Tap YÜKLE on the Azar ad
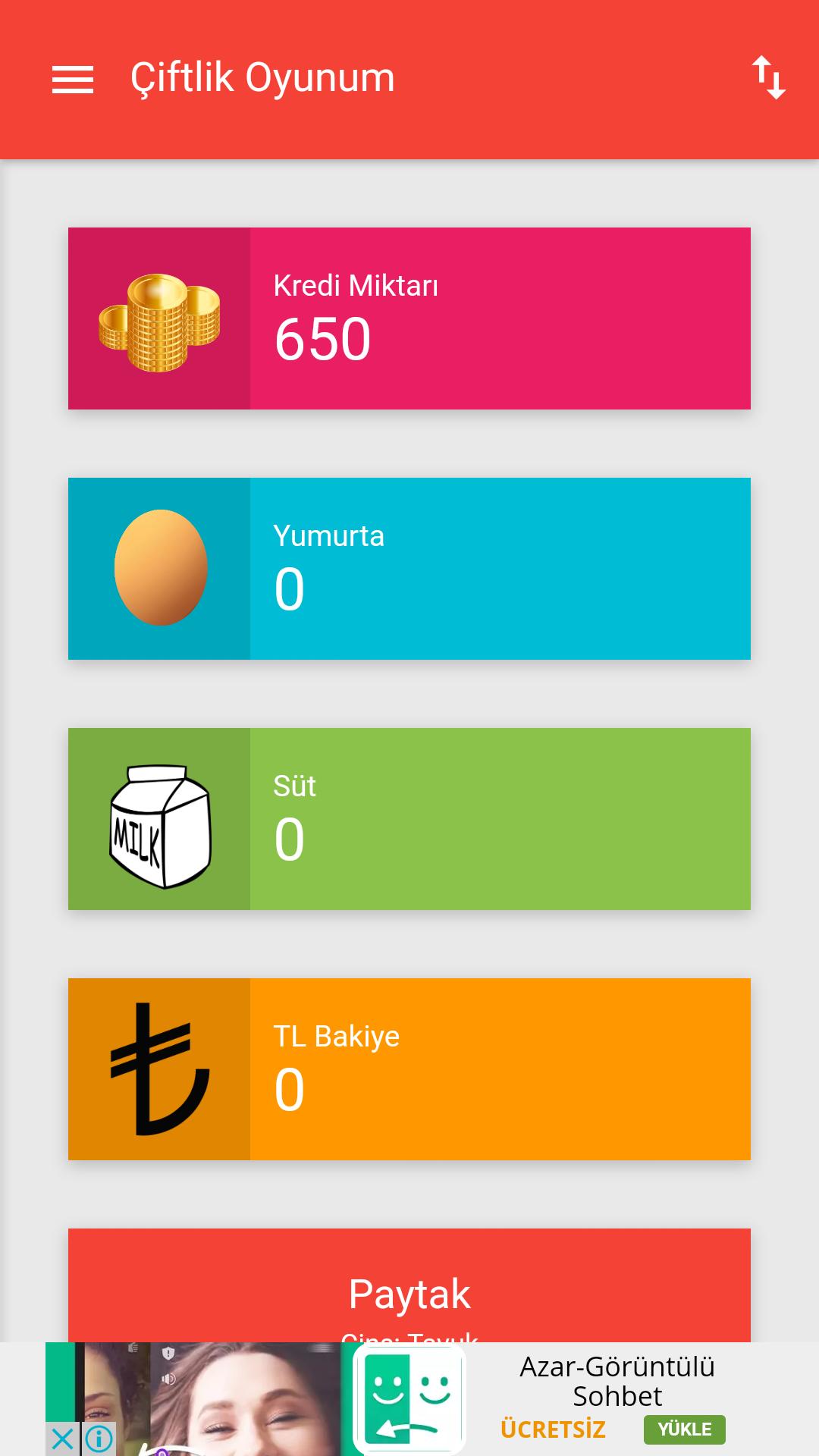The width and height of the screenshot is (819, 1456). (684, 1429)
